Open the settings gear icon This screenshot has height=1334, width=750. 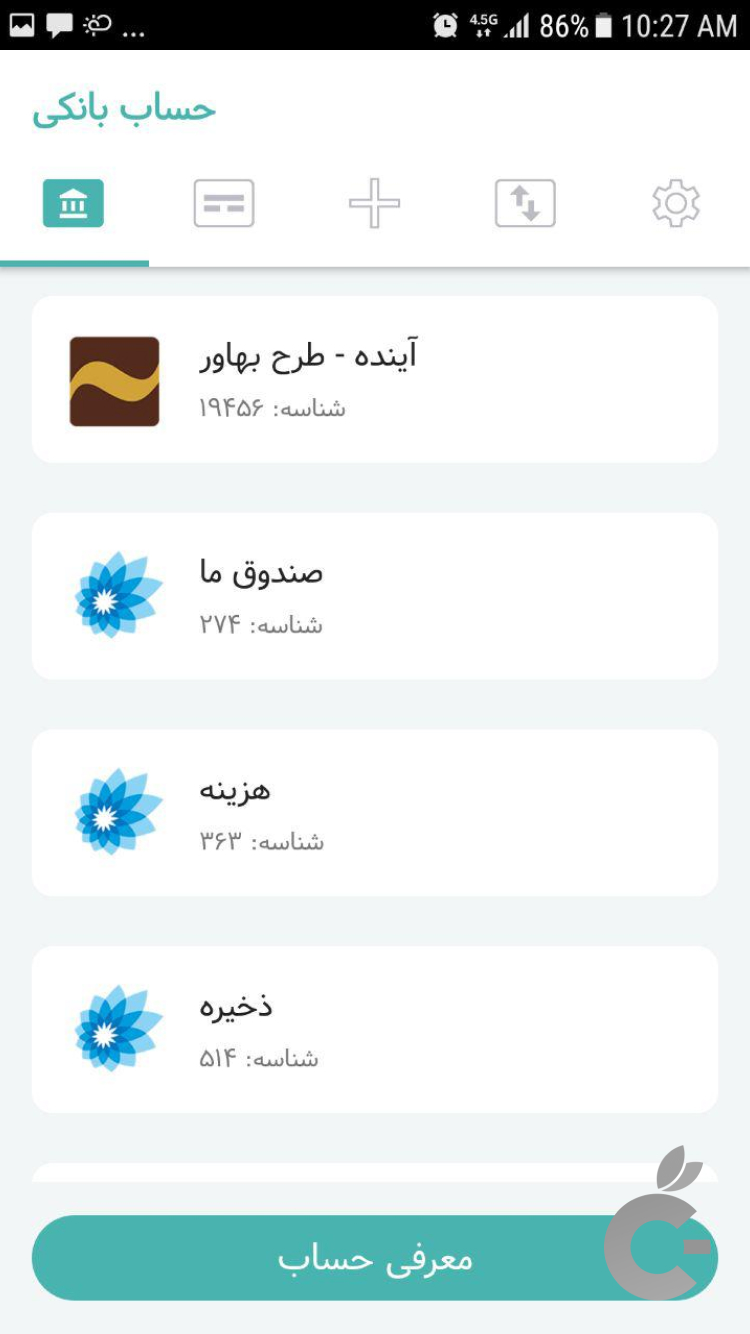point(676,203)
